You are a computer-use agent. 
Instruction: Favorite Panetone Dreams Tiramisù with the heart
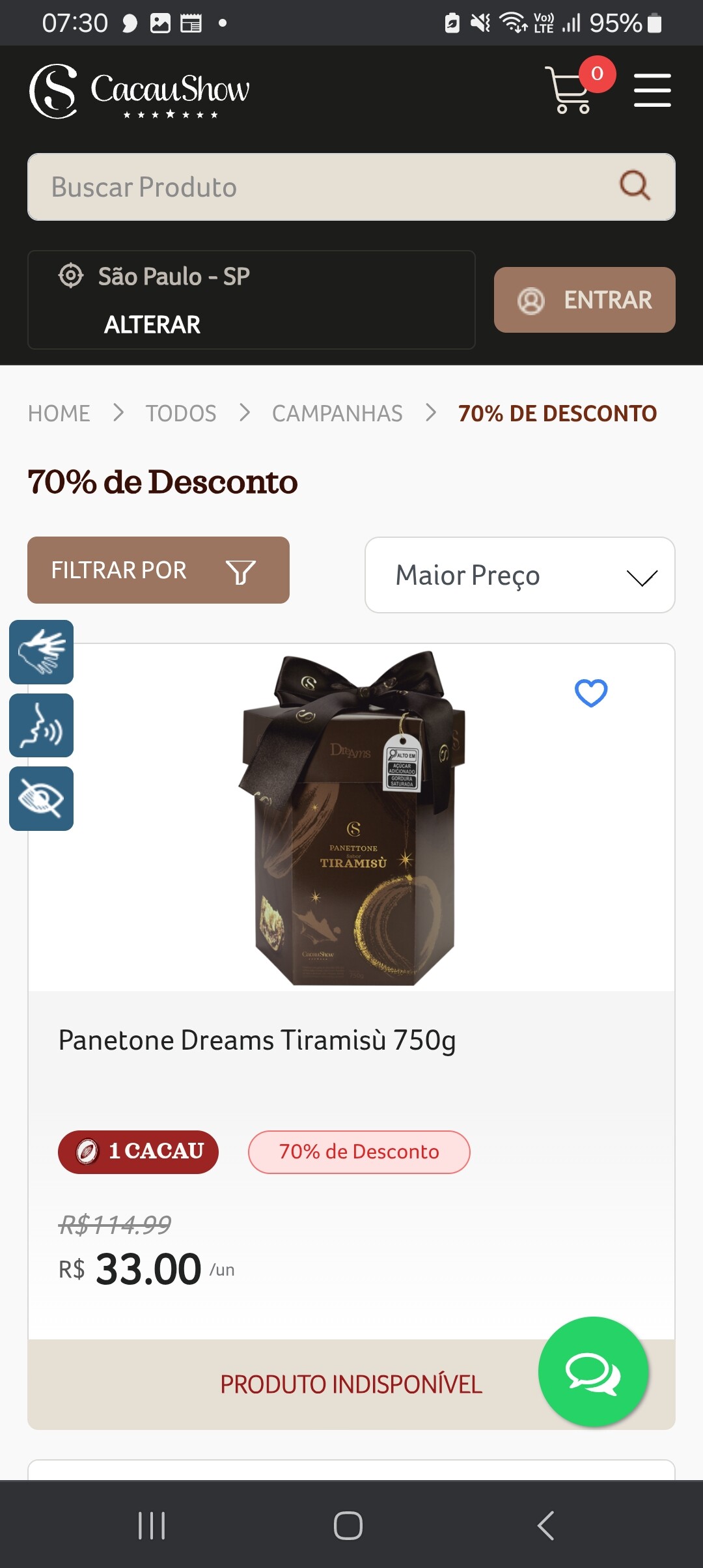pos(590,693)
